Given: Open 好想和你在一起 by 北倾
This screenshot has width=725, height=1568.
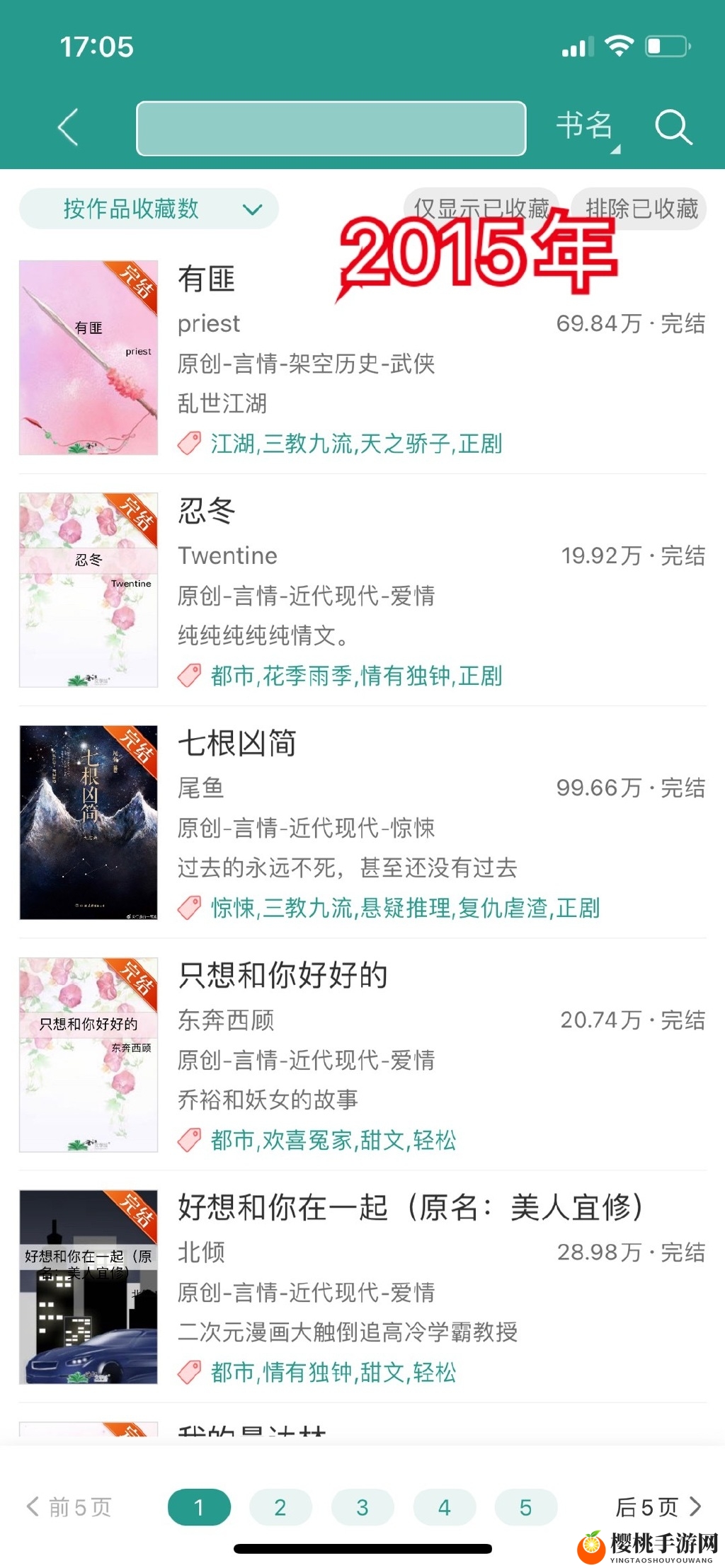Looking at the screenshot, I should point(409,1207).
